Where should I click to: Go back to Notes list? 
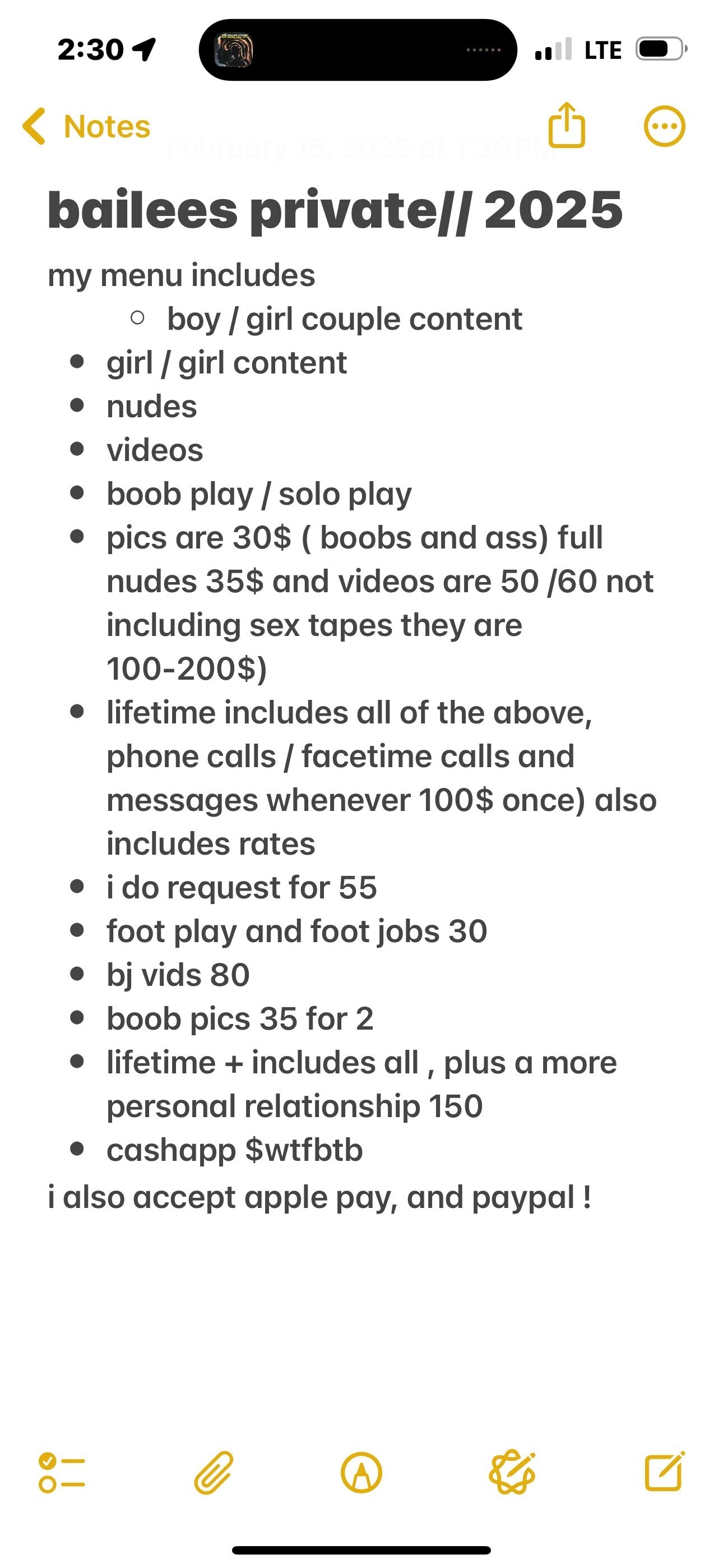click(x=86, y=127)
